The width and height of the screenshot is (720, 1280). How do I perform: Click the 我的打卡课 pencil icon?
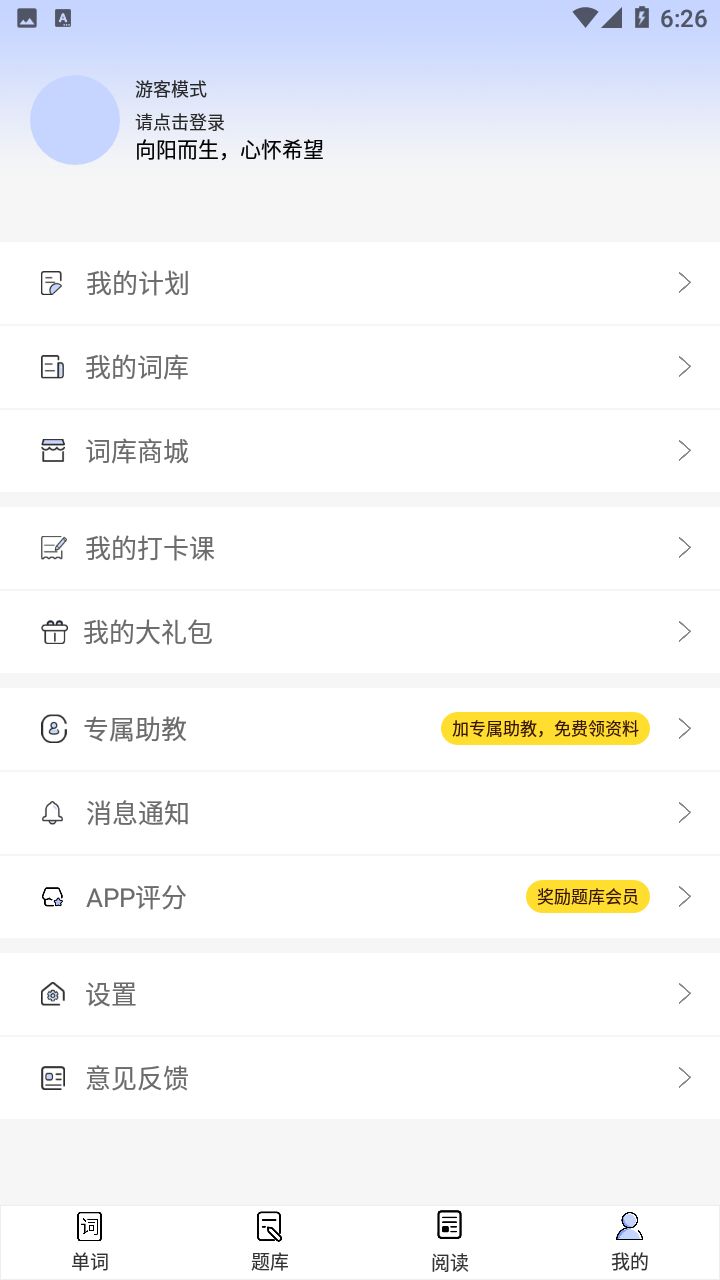click(53, 547)
